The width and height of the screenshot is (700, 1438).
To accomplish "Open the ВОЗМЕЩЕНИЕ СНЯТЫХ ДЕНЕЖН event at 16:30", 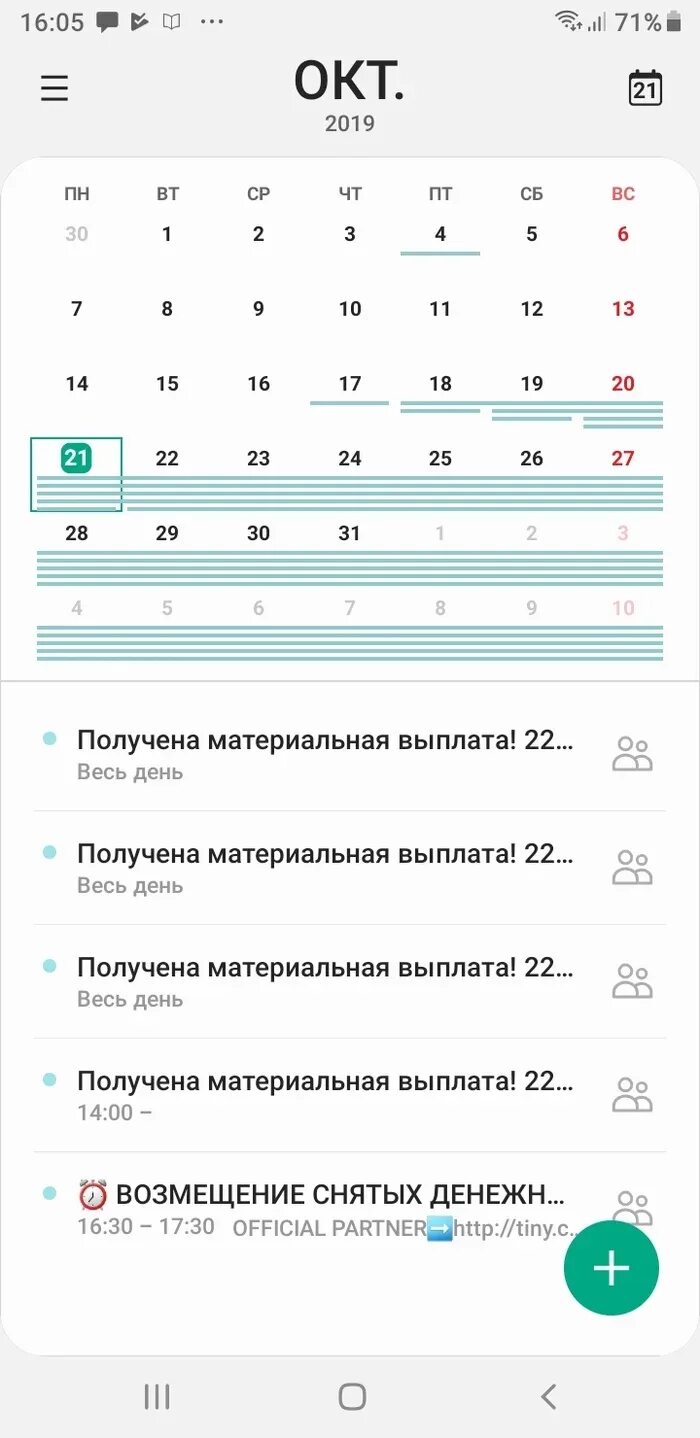I will [x=320, y=1208].
